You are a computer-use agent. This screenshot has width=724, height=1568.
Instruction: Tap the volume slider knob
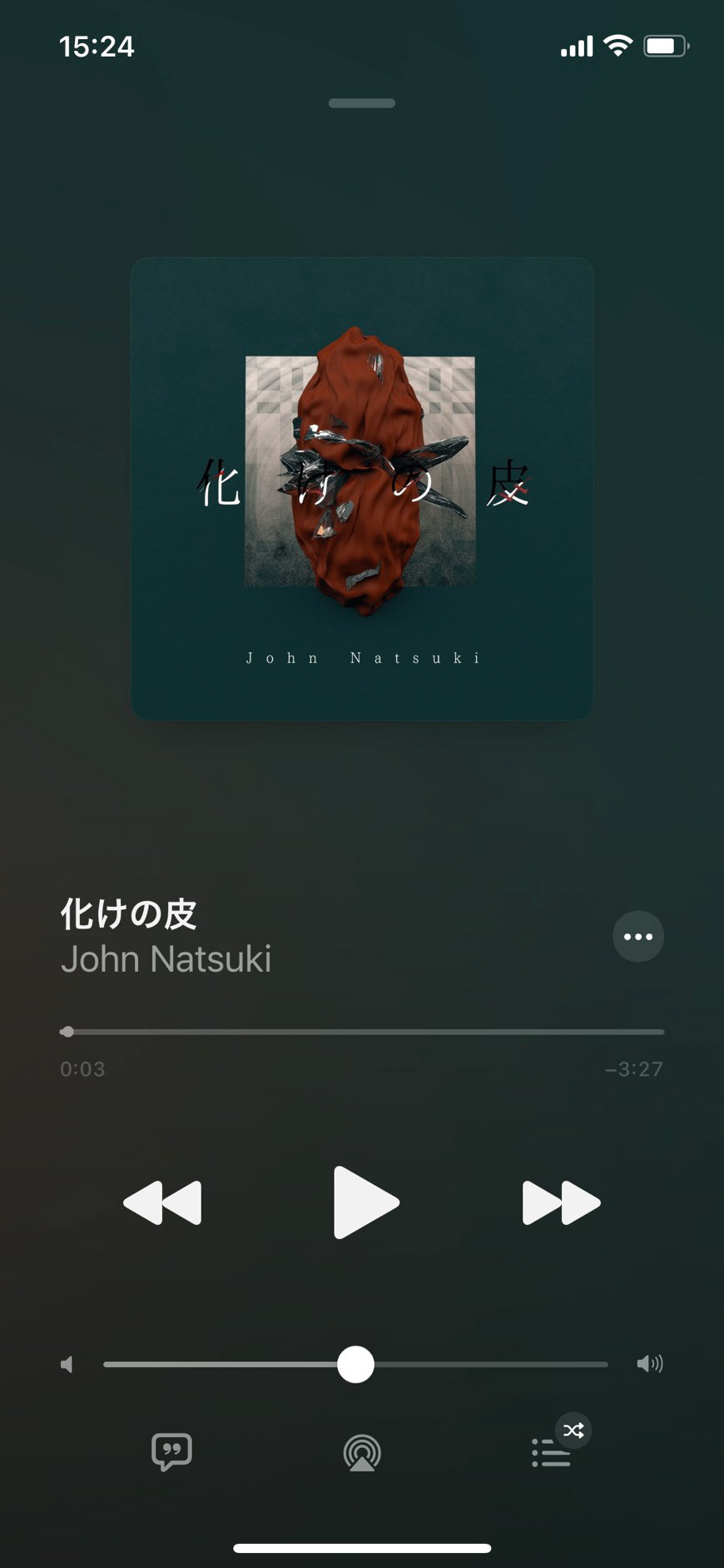(355, 1364)
